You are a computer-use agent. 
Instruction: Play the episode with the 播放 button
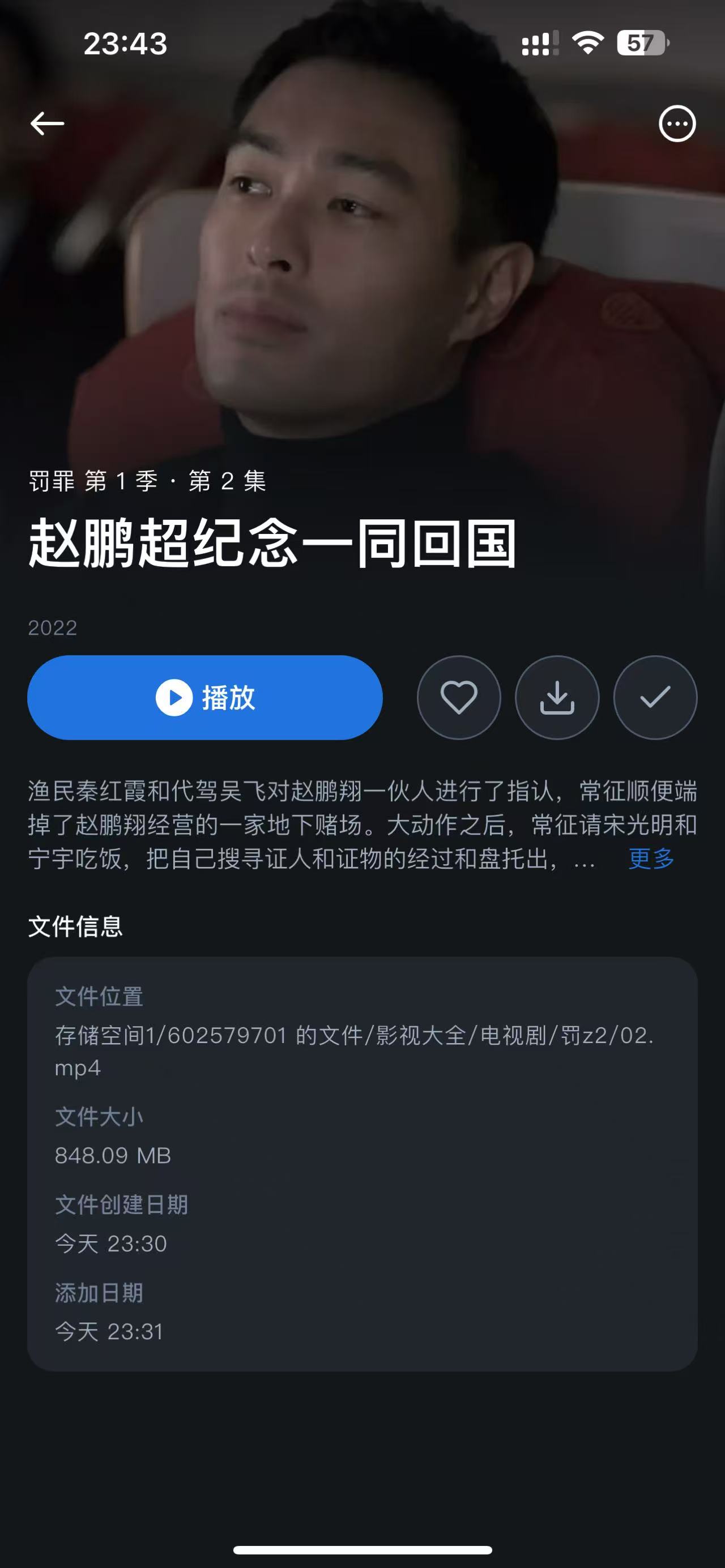coord(204,698)
